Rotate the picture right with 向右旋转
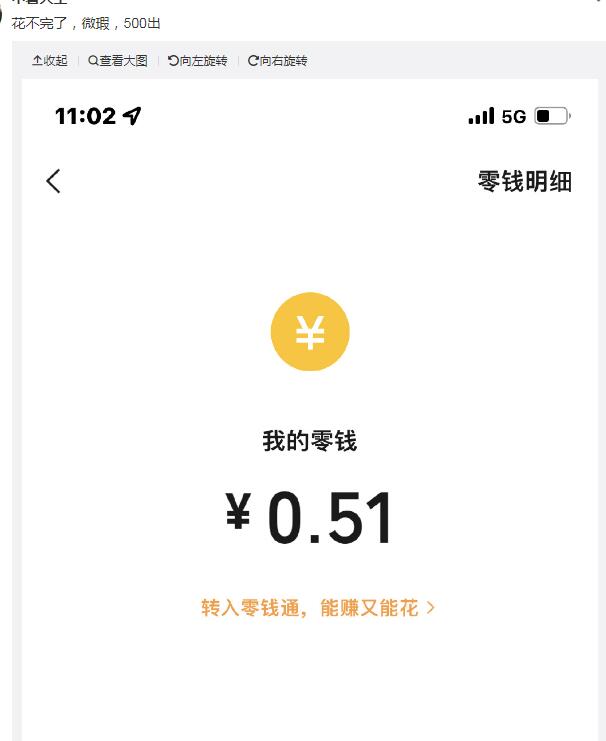Image resolution: width=606 pixels, height=741 pixels. click(x=278, y=61)
